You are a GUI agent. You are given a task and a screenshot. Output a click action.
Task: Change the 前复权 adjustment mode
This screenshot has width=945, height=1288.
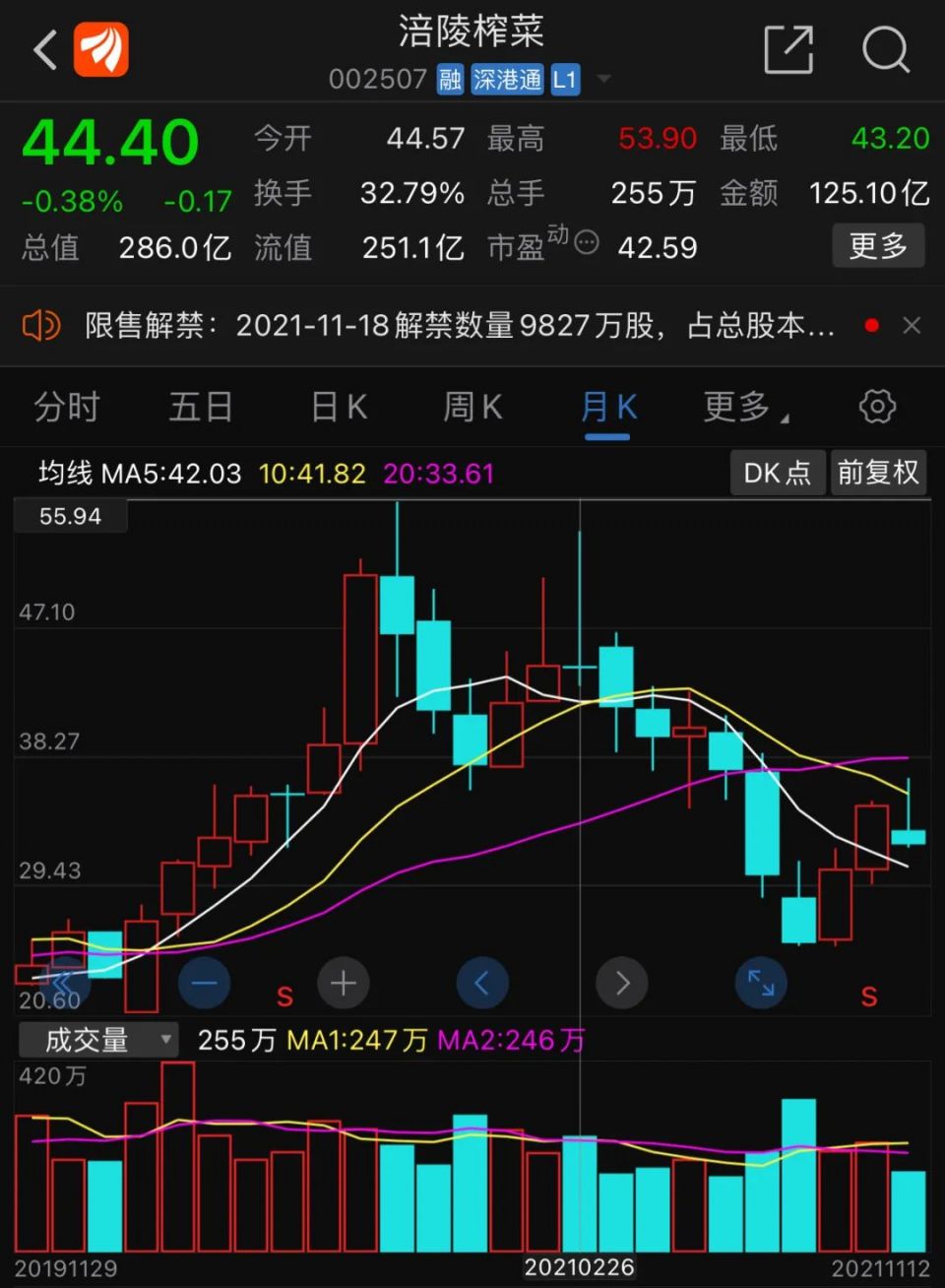tap(878, 473)
